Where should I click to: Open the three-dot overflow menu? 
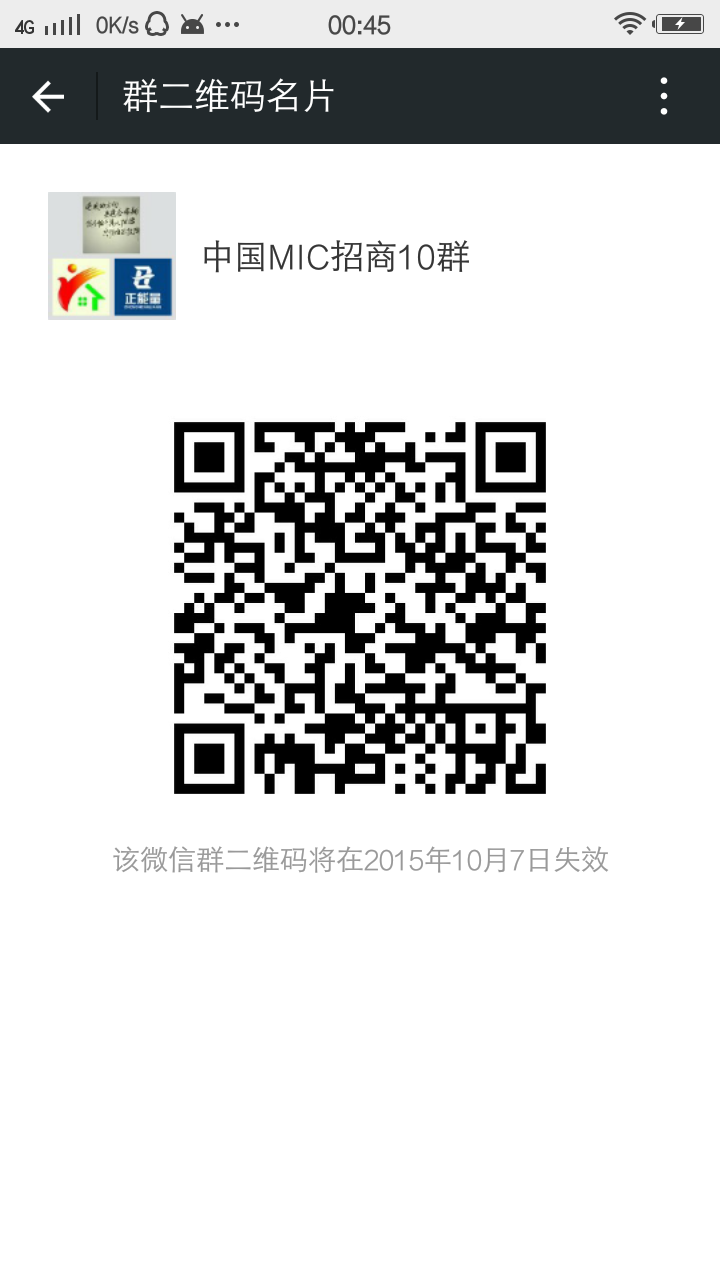coord(664,96)
